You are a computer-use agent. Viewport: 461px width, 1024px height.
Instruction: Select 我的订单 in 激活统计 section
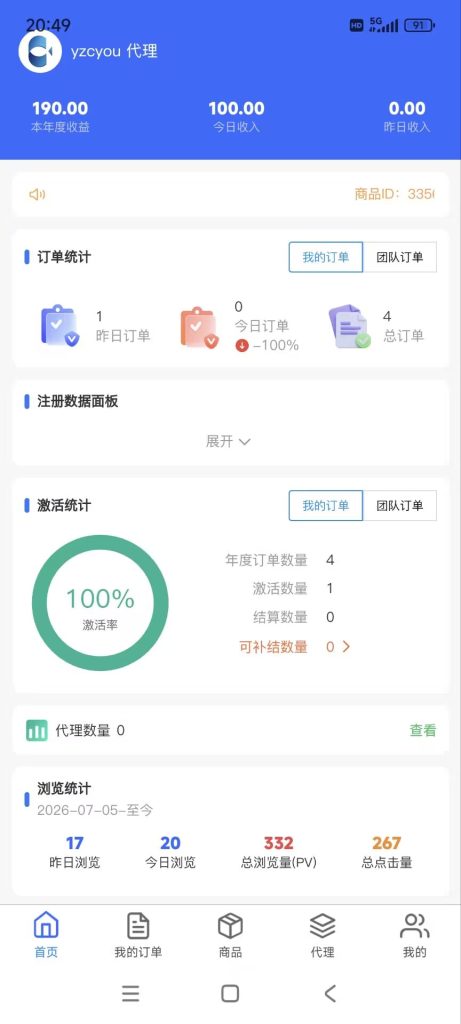326,505
